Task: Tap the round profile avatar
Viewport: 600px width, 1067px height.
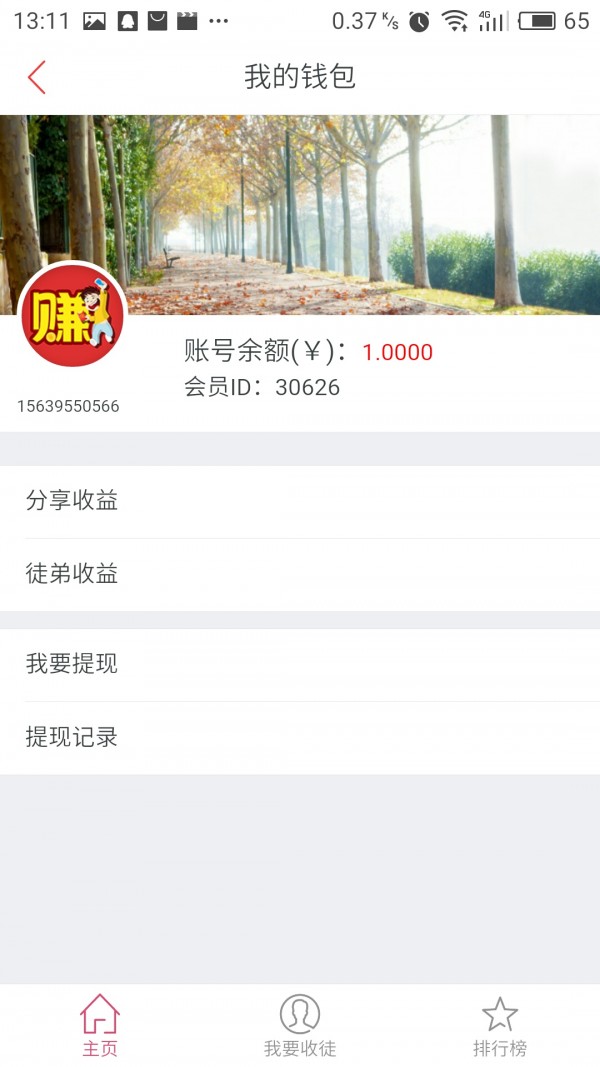Action: point(72,316)
